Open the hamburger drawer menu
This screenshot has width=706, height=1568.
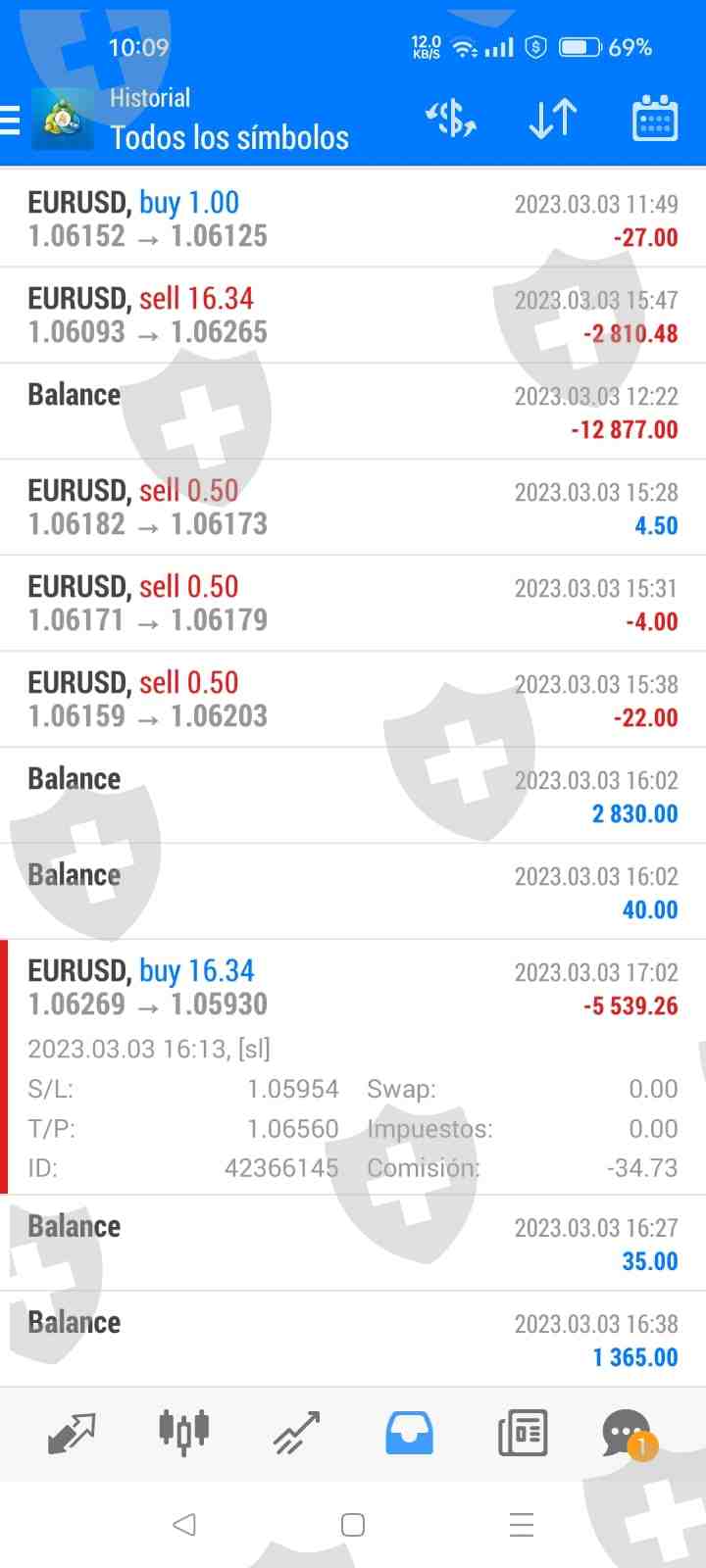pos(12,120)
